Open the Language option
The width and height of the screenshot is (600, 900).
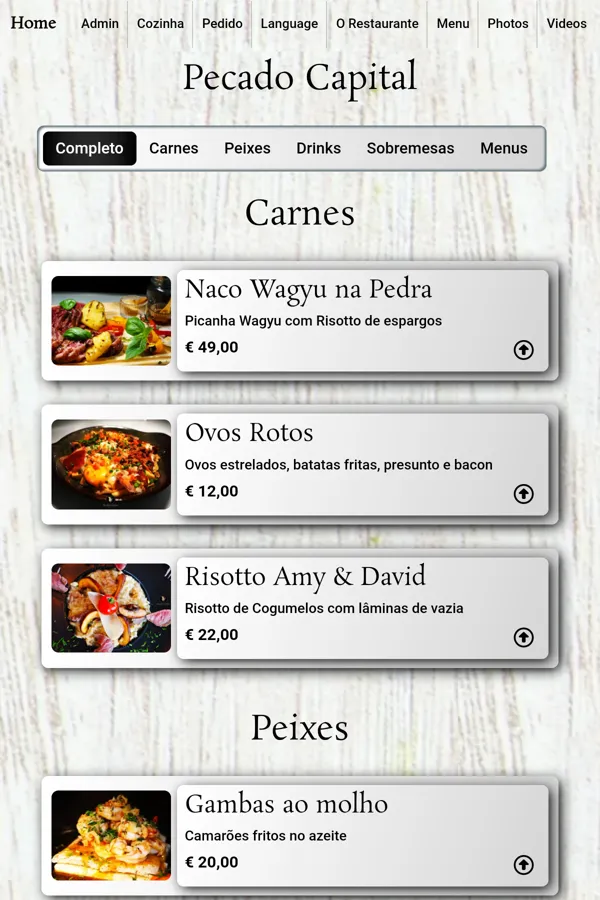(289, 23)
